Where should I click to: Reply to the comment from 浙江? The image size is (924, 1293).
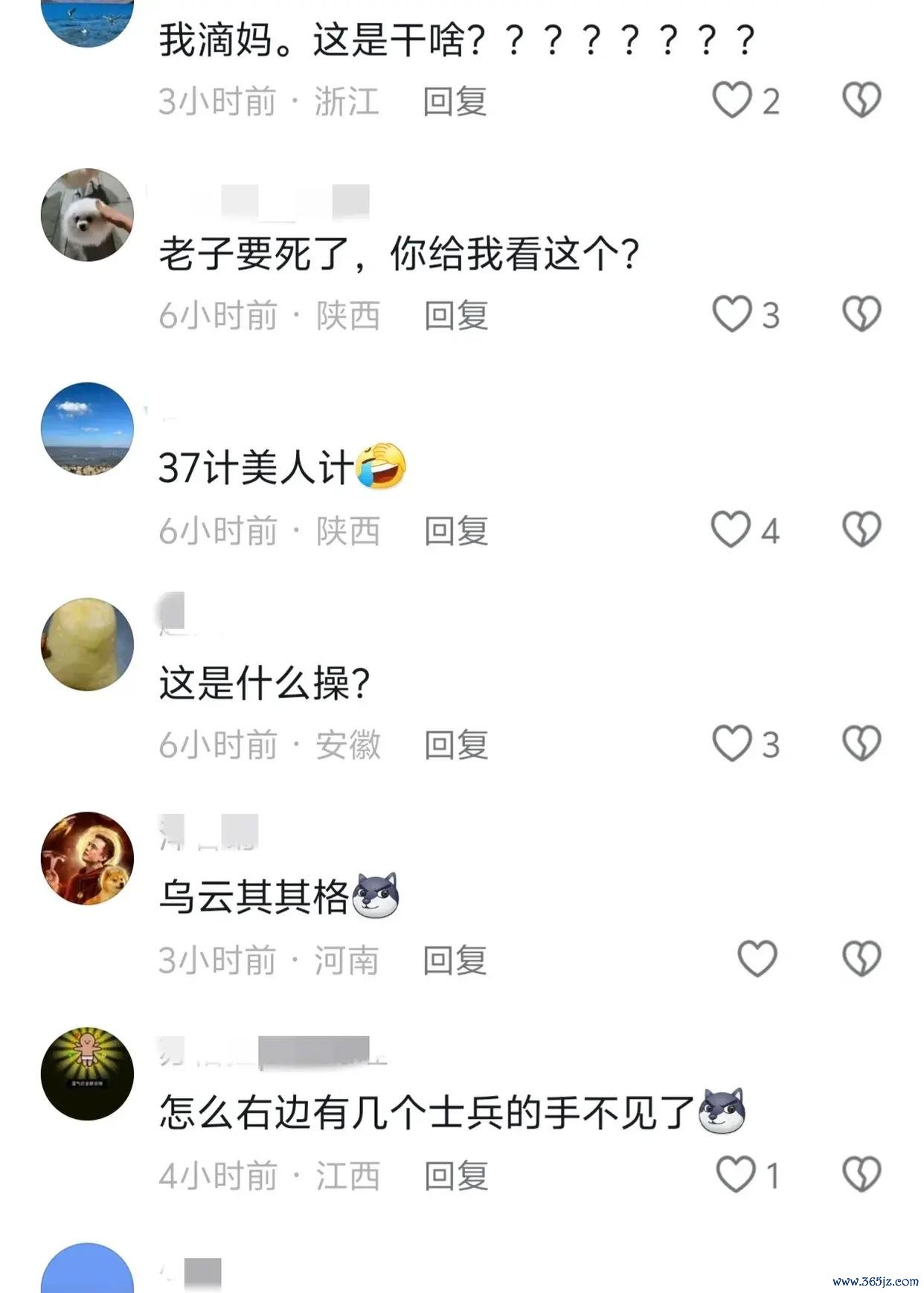tap(455, 102)
